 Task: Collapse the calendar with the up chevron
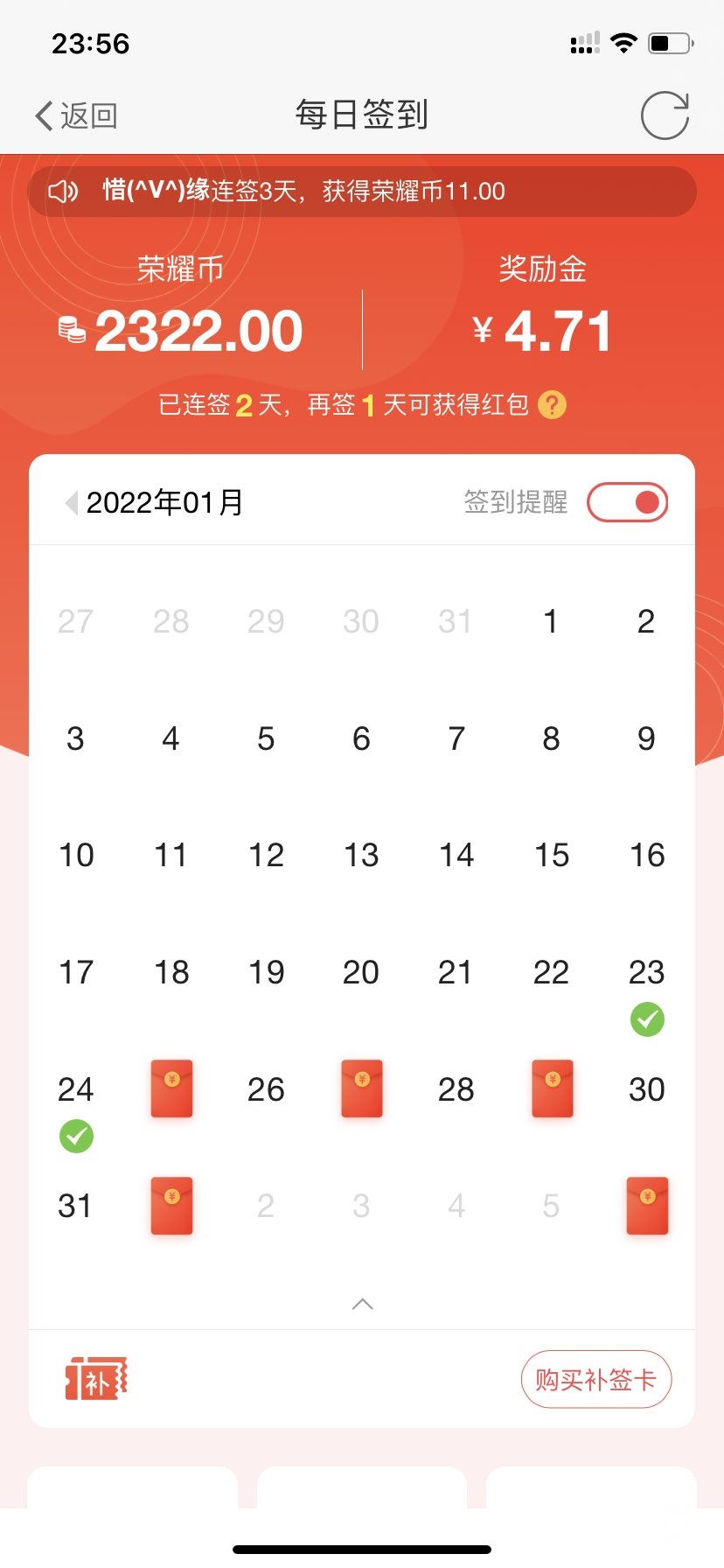pyautogui.click(x=362, y=1305)
